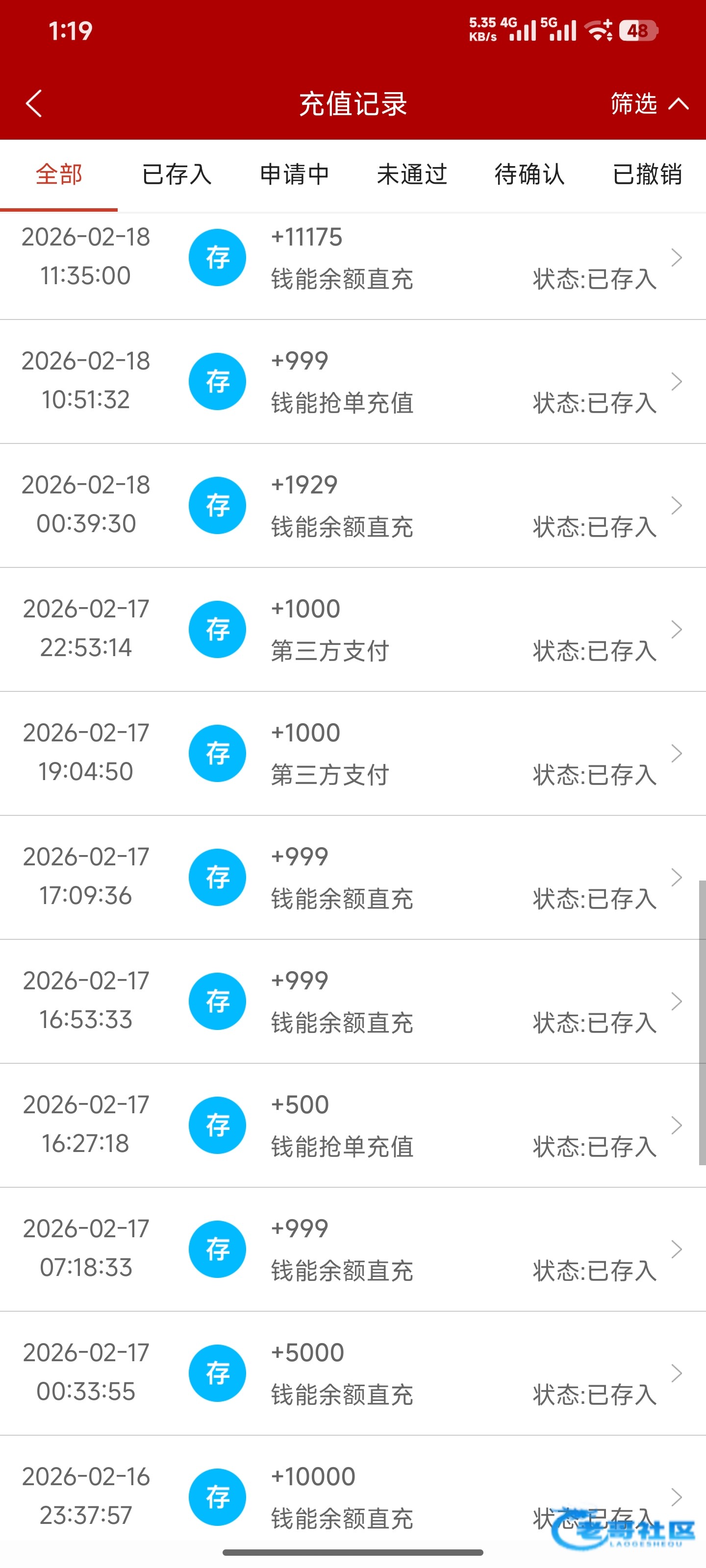Open the +10000 deposit record

(x=353, y=1497)
